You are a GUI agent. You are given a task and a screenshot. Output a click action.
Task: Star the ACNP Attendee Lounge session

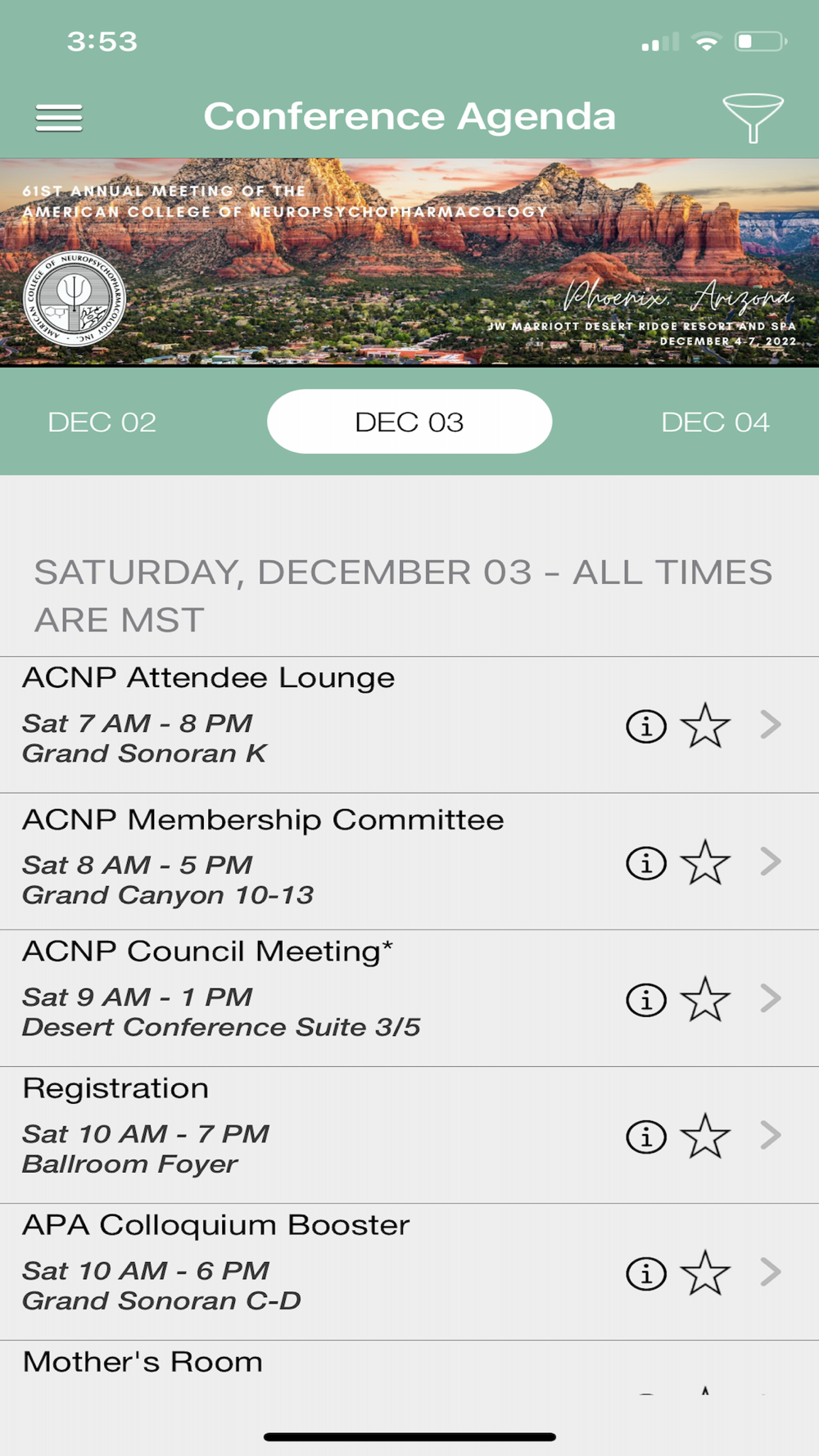(x=704, y=726)
